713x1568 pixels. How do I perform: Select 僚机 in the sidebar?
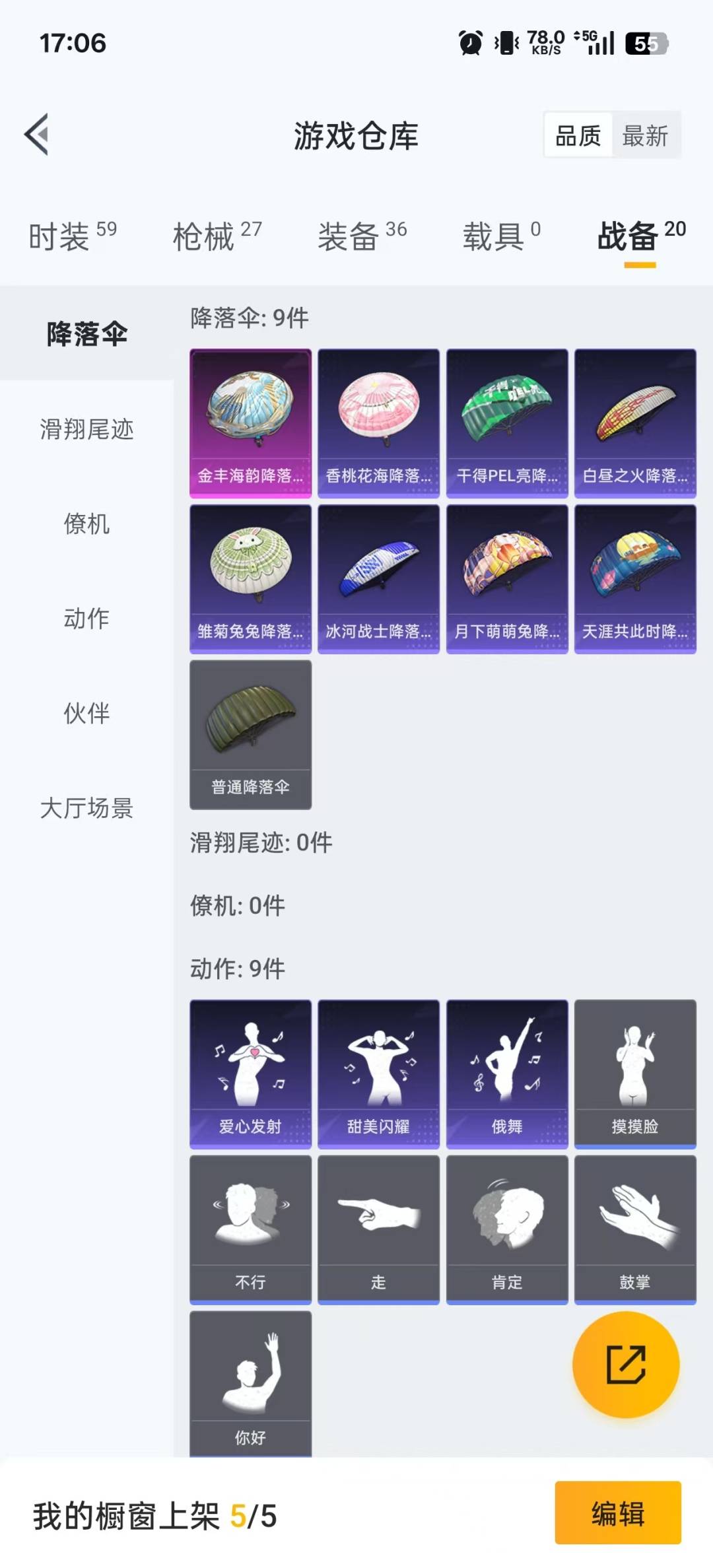(86, 524)
